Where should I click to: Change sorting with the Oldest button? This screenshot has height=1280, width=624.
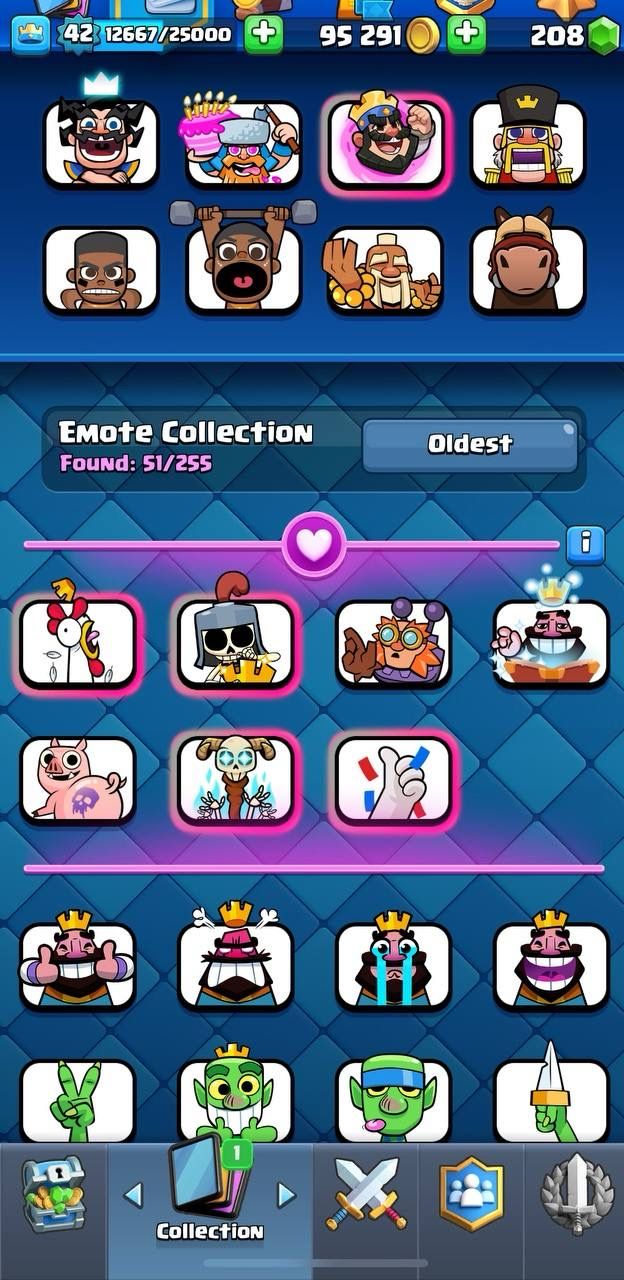(x=469, y=444)
